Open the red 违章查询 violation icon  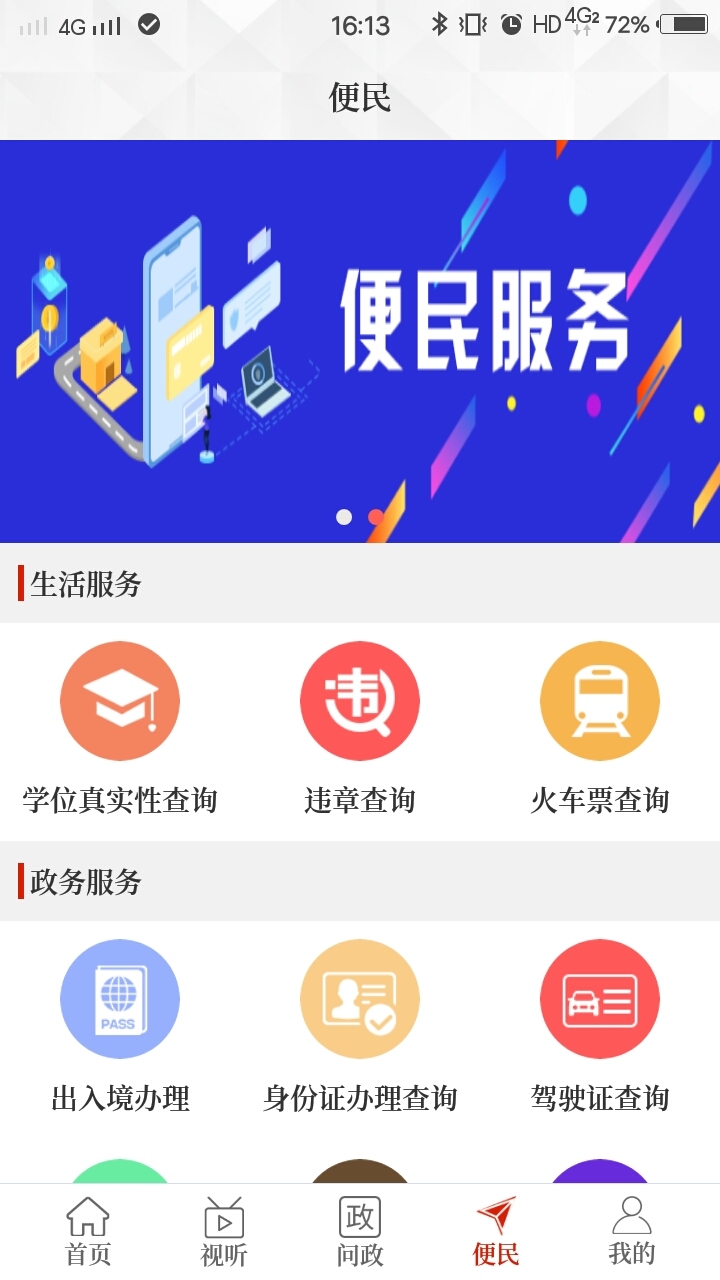click(360, 700)
